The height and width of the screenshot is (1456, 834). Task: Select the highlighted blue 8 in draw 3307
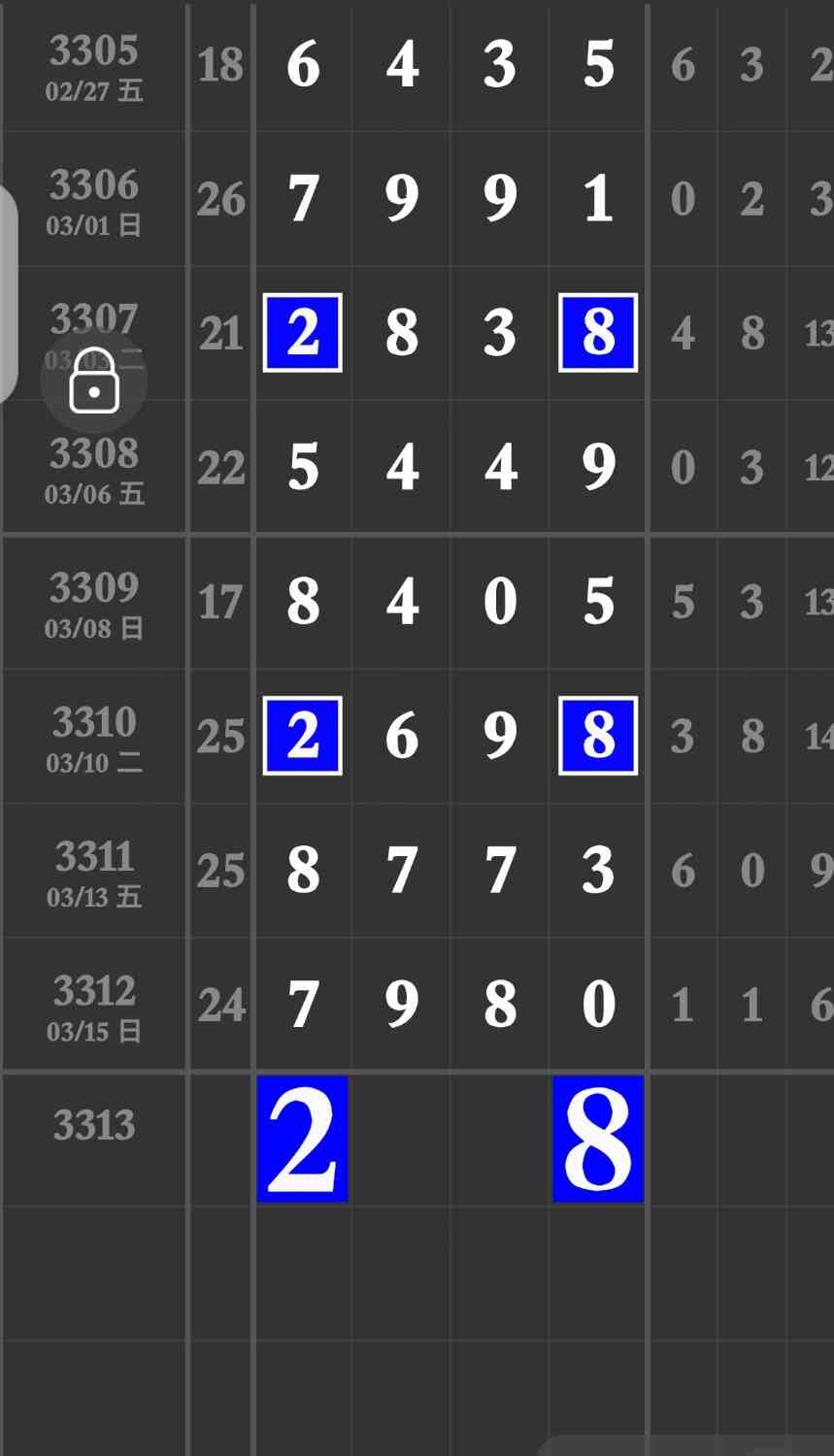(596, 333)
